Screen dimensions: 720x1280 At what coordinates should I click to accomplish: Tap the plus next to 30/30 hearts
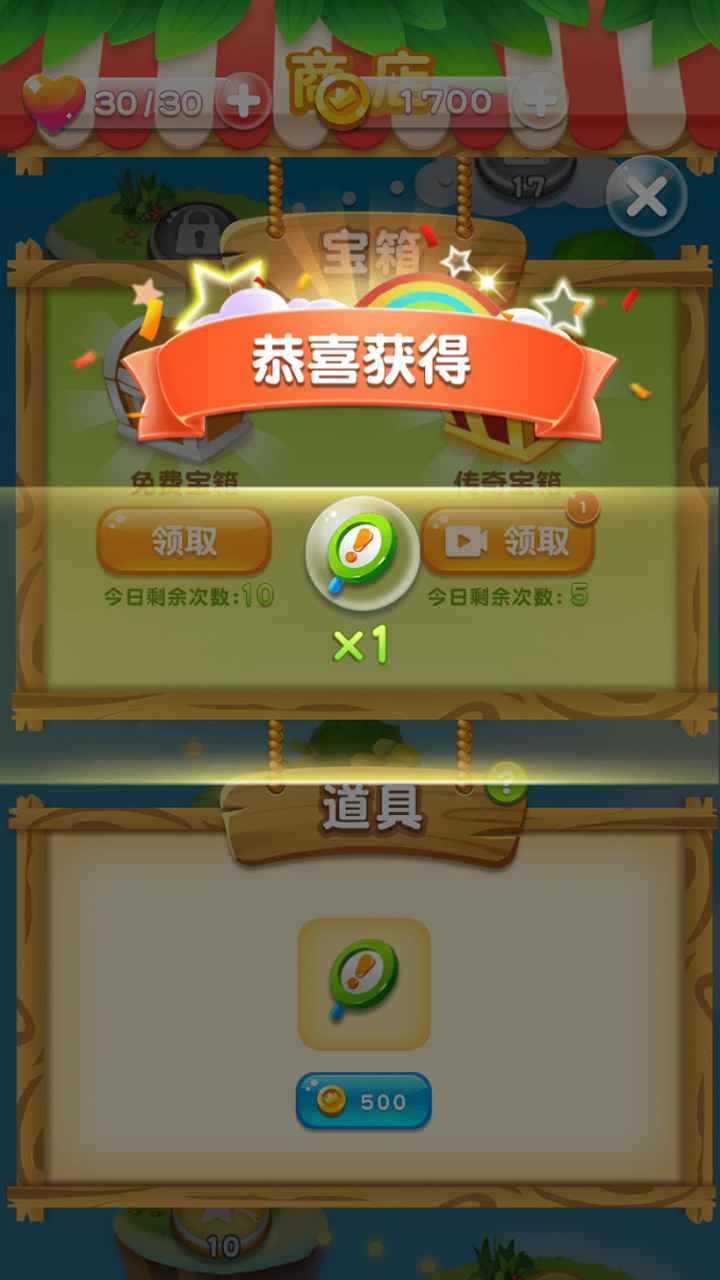pyautogui.click(x=243, y=101)
